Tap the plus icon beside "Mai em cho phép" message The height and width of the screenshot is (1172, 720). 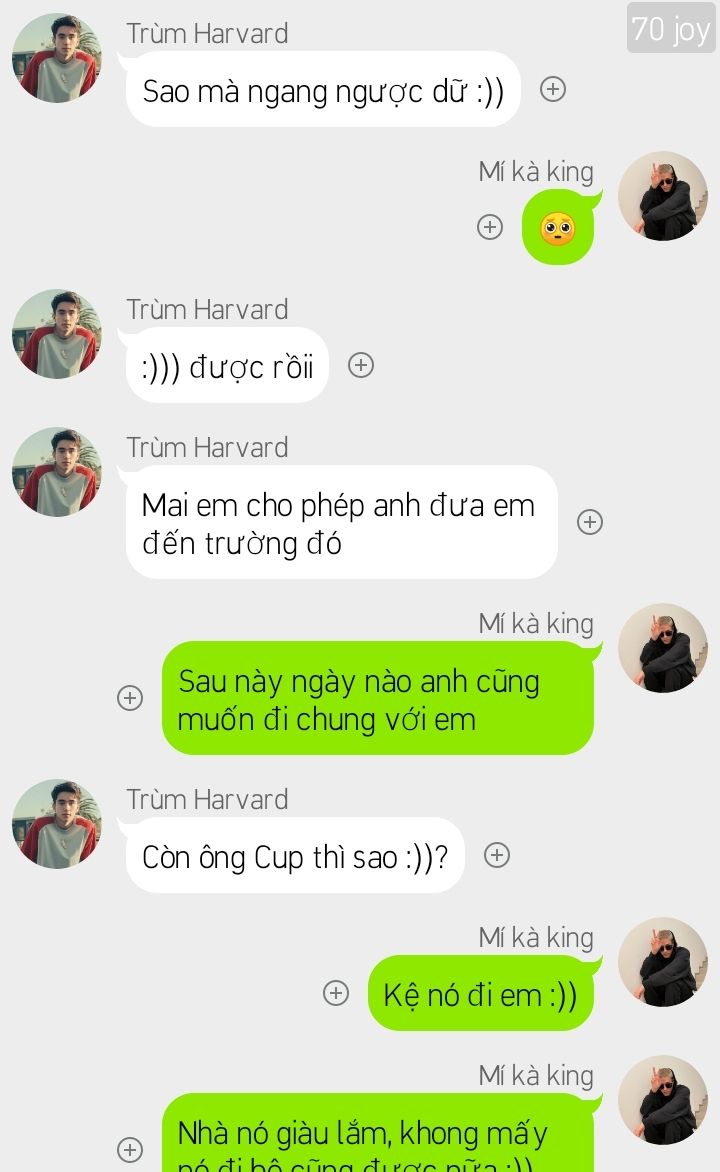[590, 522]
